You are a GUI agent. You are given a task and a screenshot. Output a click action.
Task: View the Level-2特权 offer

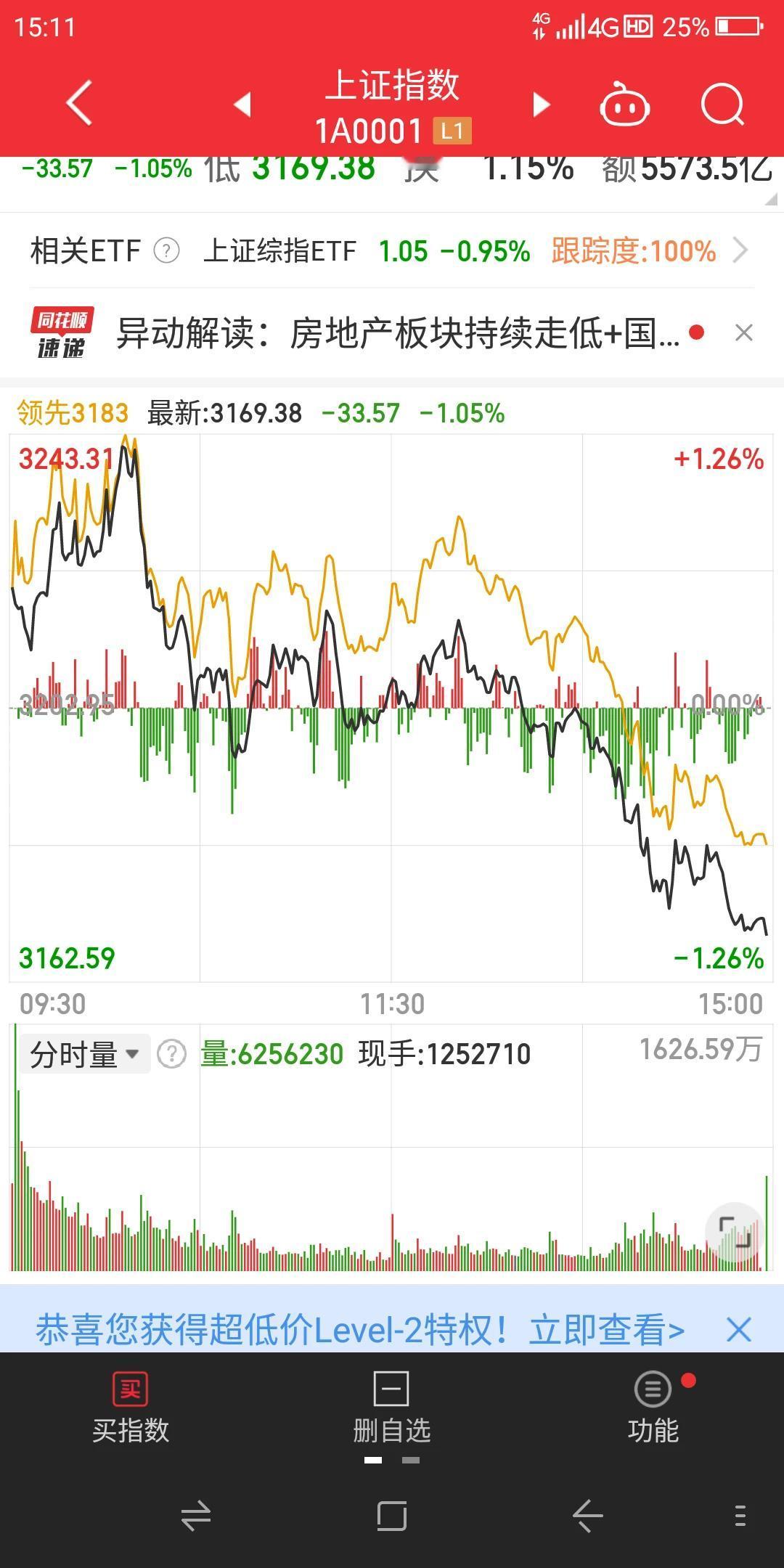pos(360,1330)
